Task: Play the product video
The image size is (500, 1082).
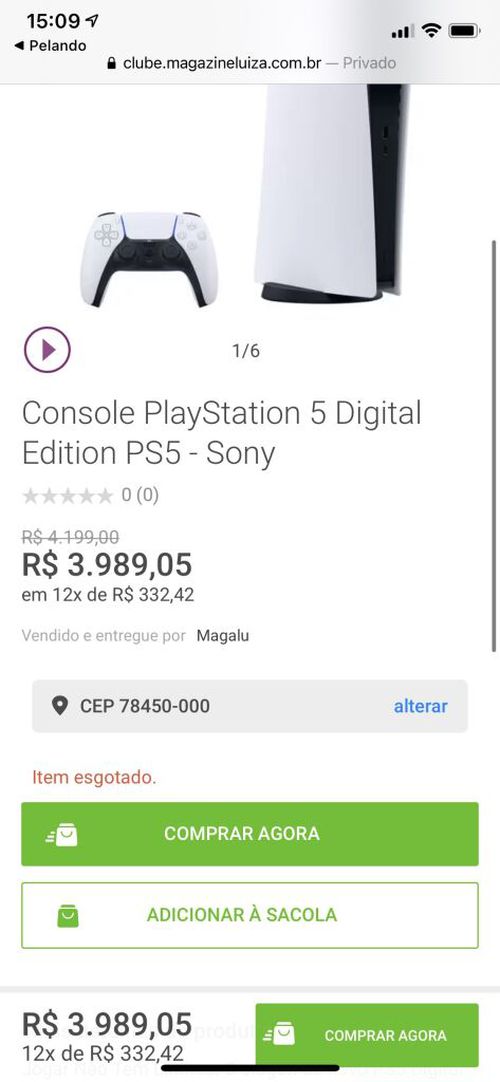Action: click(47, 350)
